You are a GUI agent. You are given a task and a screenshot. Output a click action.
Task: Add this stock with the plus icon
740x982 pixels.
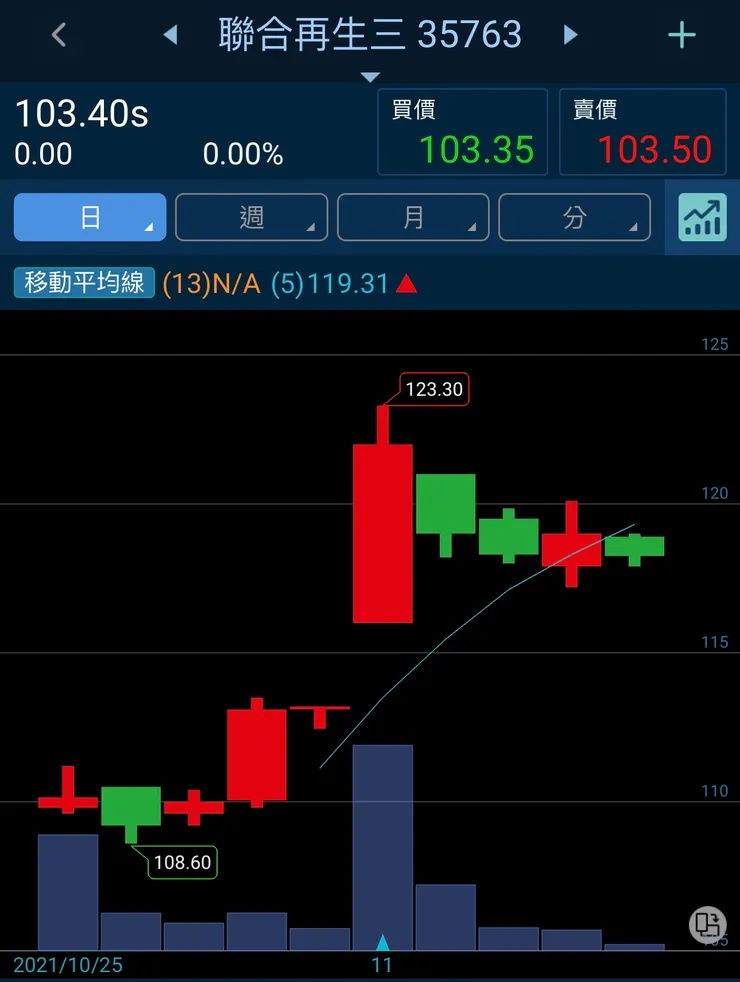pyautogui.click(x=682, y=35)
